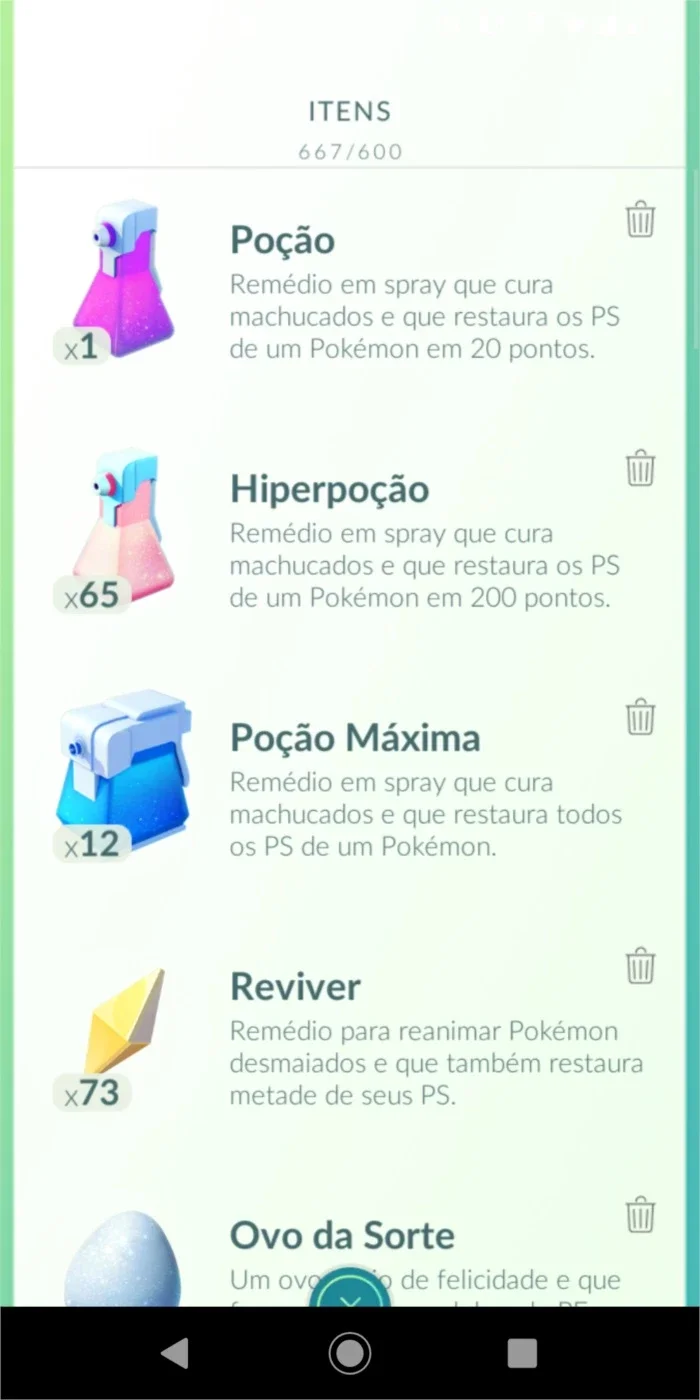
Task: Use the Poção Máxima item
Action: 350,779
